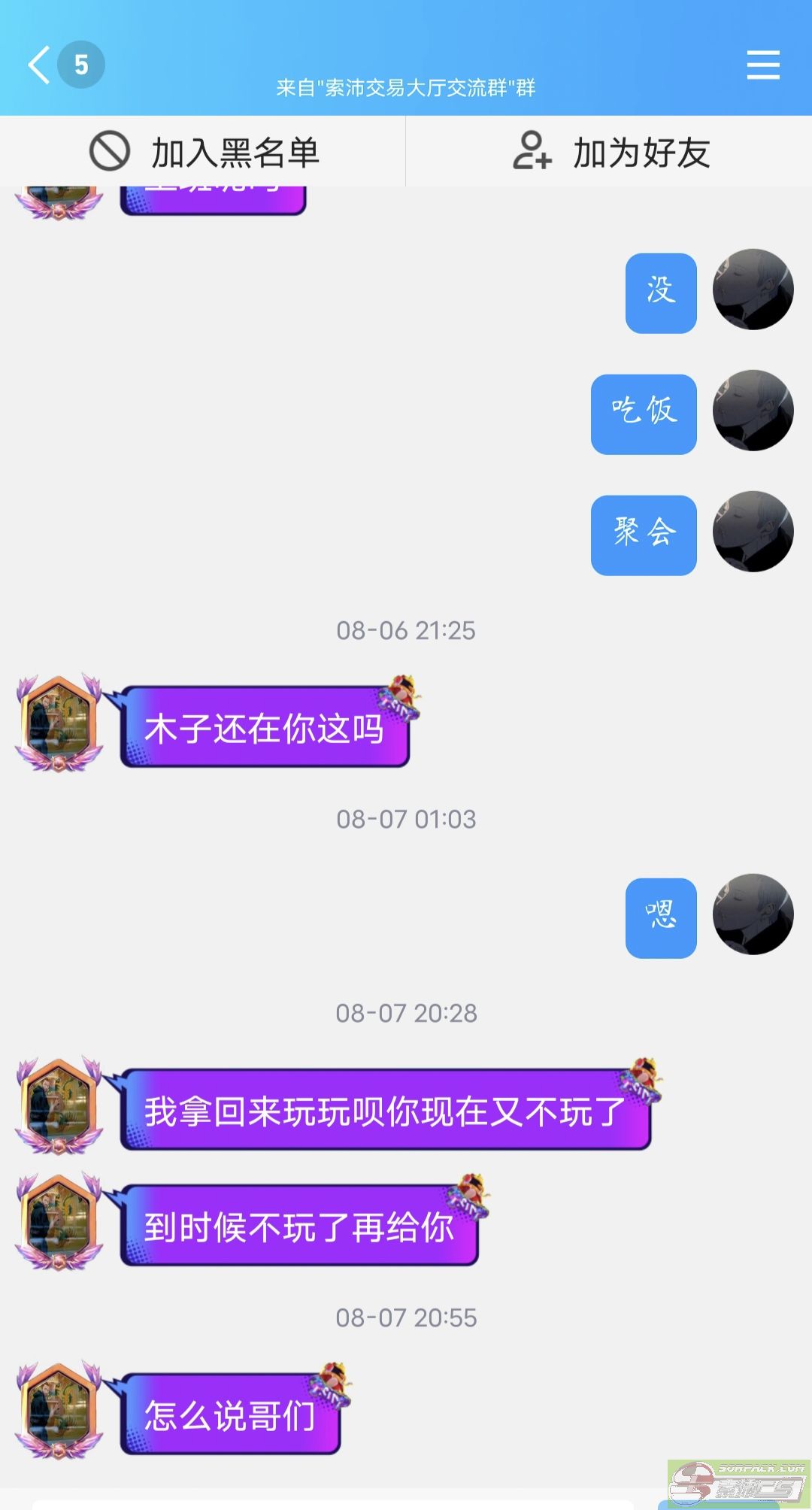This screenshot has width=812, height=1510.
Task: Open your own avatar beside 吃饭 message
Action: (x=753, y=411)
